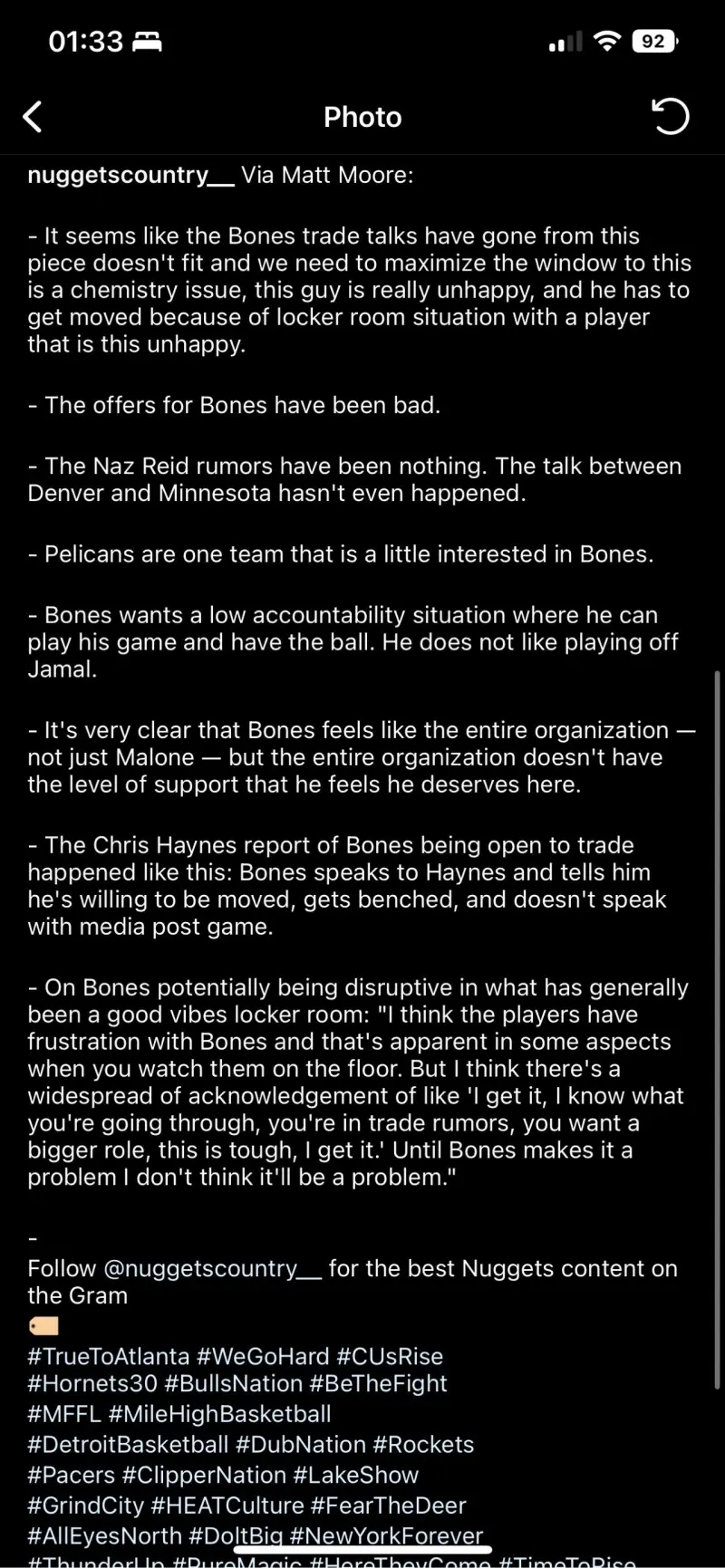Tap the refresh icon in header
The width and height of the screenshot is (725, 1568).
pyautogui.click(x=671, y=116)
